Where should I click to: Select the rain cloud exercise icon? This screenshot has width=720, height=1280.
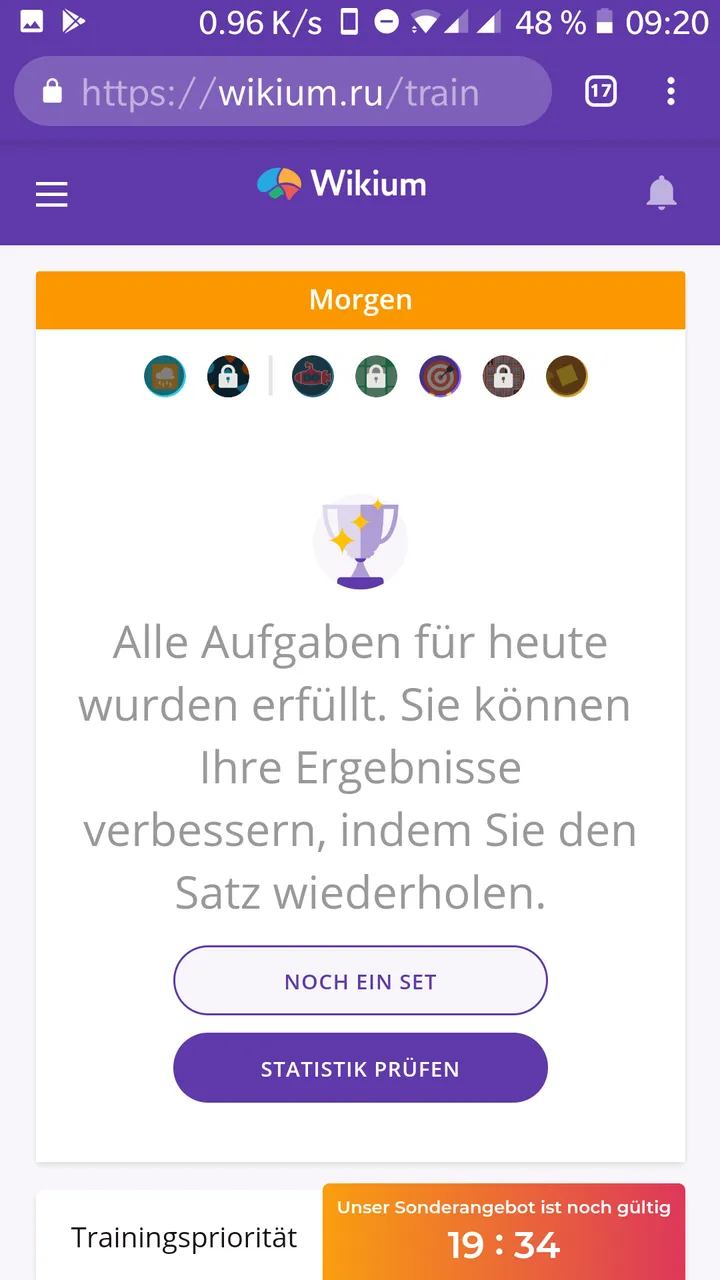click(165, 377)
